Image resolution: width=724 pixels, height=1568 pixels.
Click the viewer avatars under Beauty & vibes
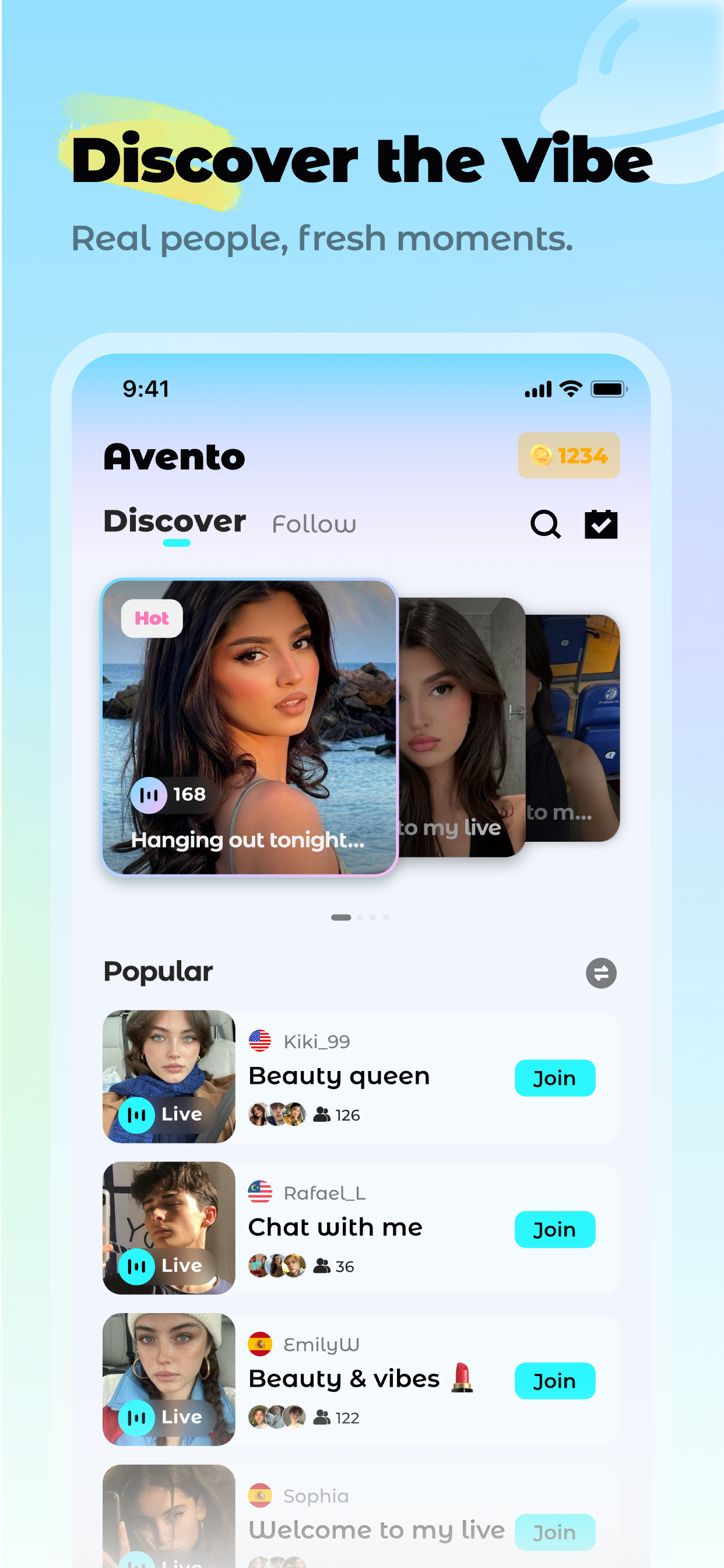(277, 1417)
